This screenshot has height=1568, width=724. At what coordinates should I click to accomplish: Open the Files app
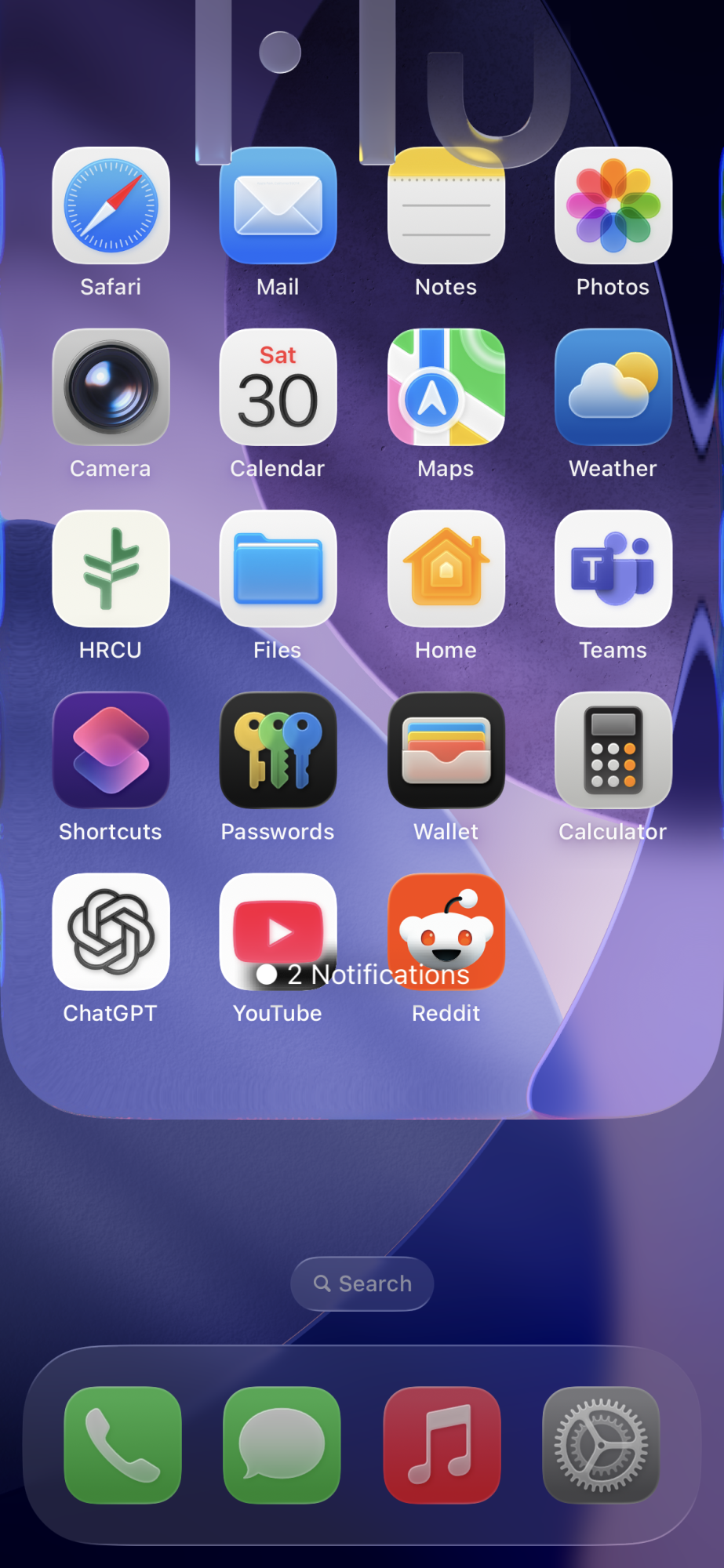[278, 569]
